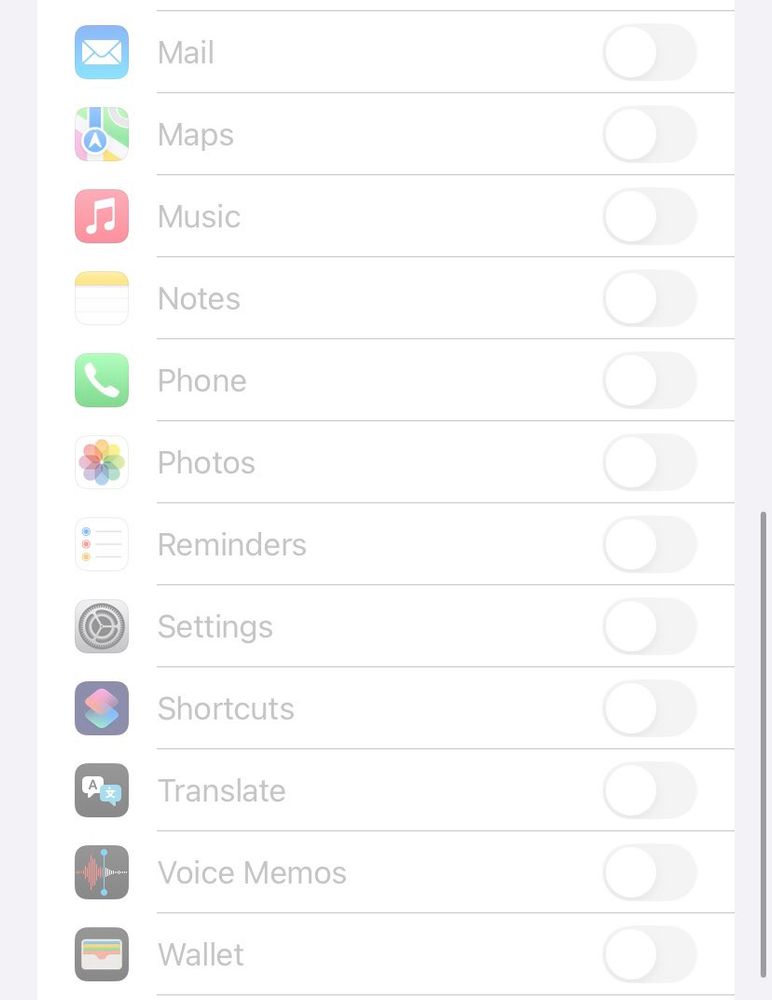Toggle the Mail switch
Viewport: 772px width, 1000px height.
point(649,52)
